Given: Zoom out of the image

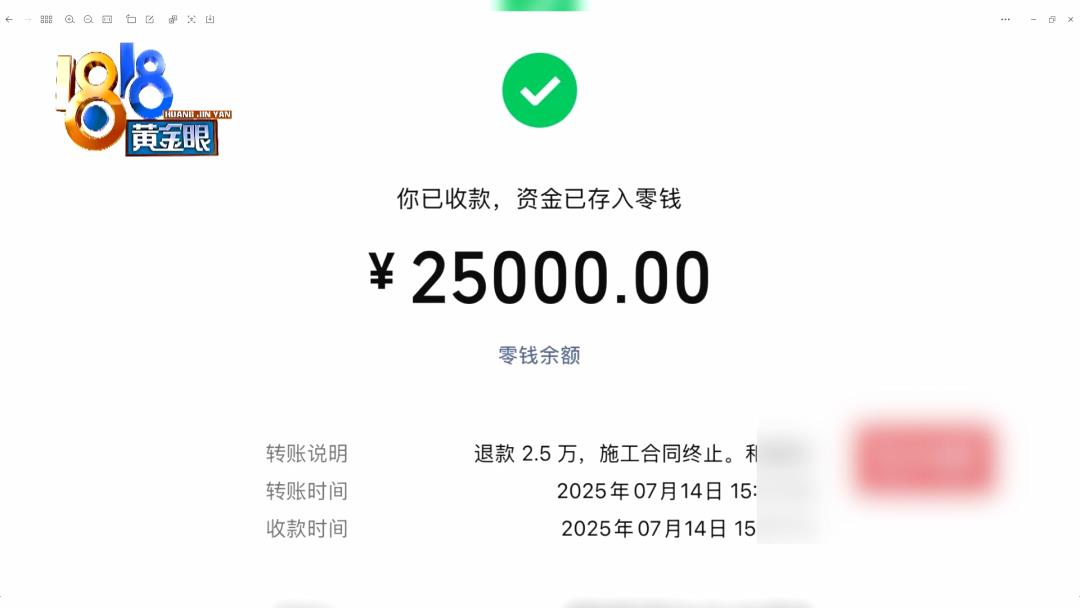Looking at the screenshot, I should 88,19.
